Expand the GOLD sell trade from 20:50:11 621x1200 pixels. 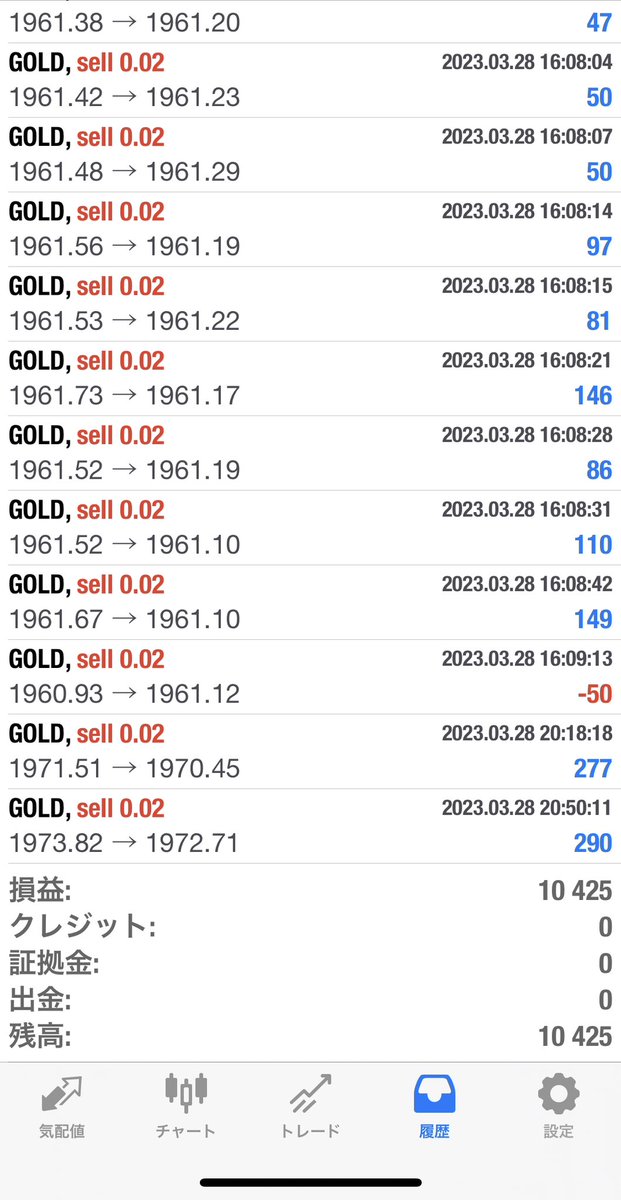310,826
